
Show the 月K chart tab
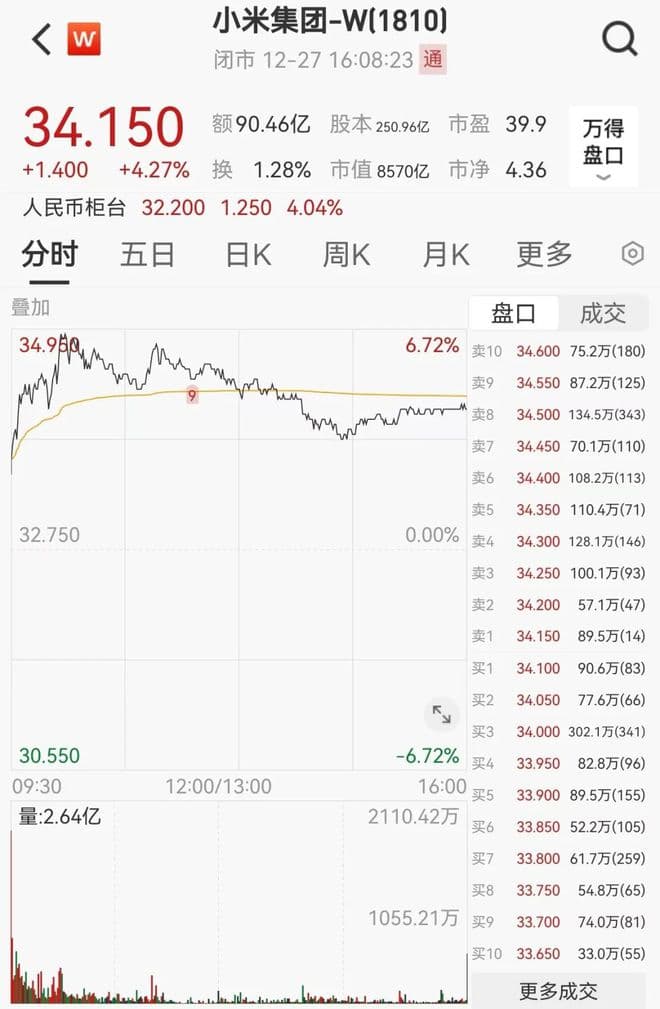coord(445,254)
